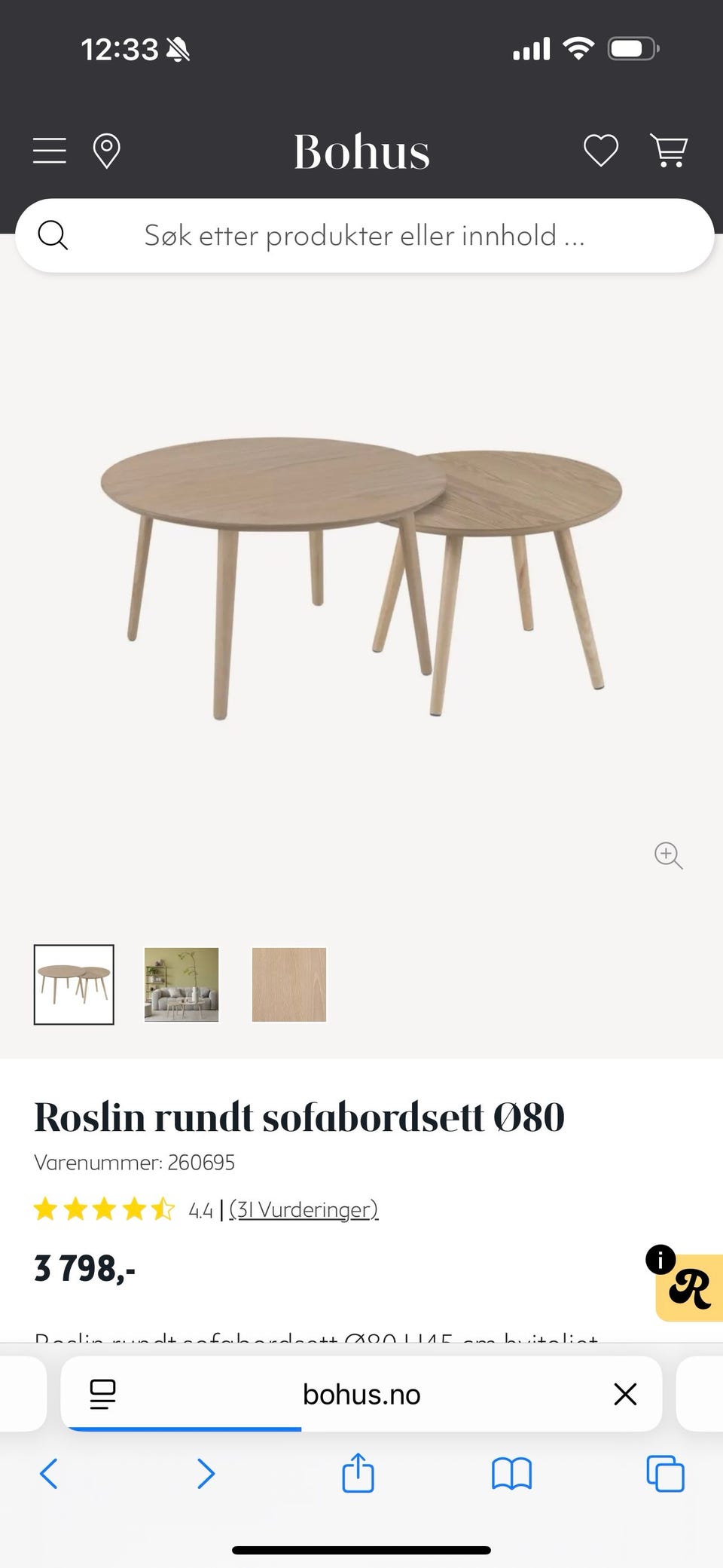Open the yellow R info badge
This screenshot has width=723, height=1568.
688,1286
